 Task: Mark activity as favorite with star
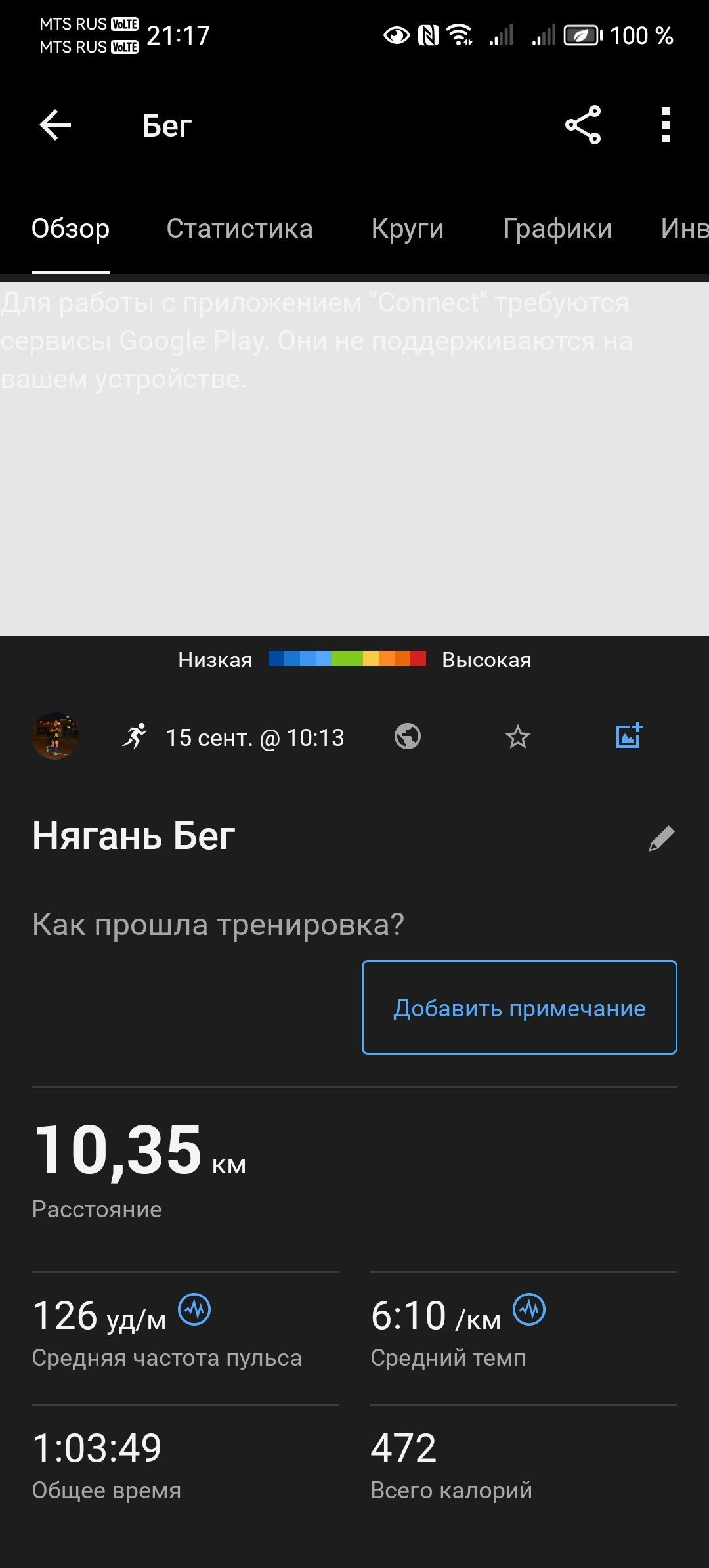point(518,737)
